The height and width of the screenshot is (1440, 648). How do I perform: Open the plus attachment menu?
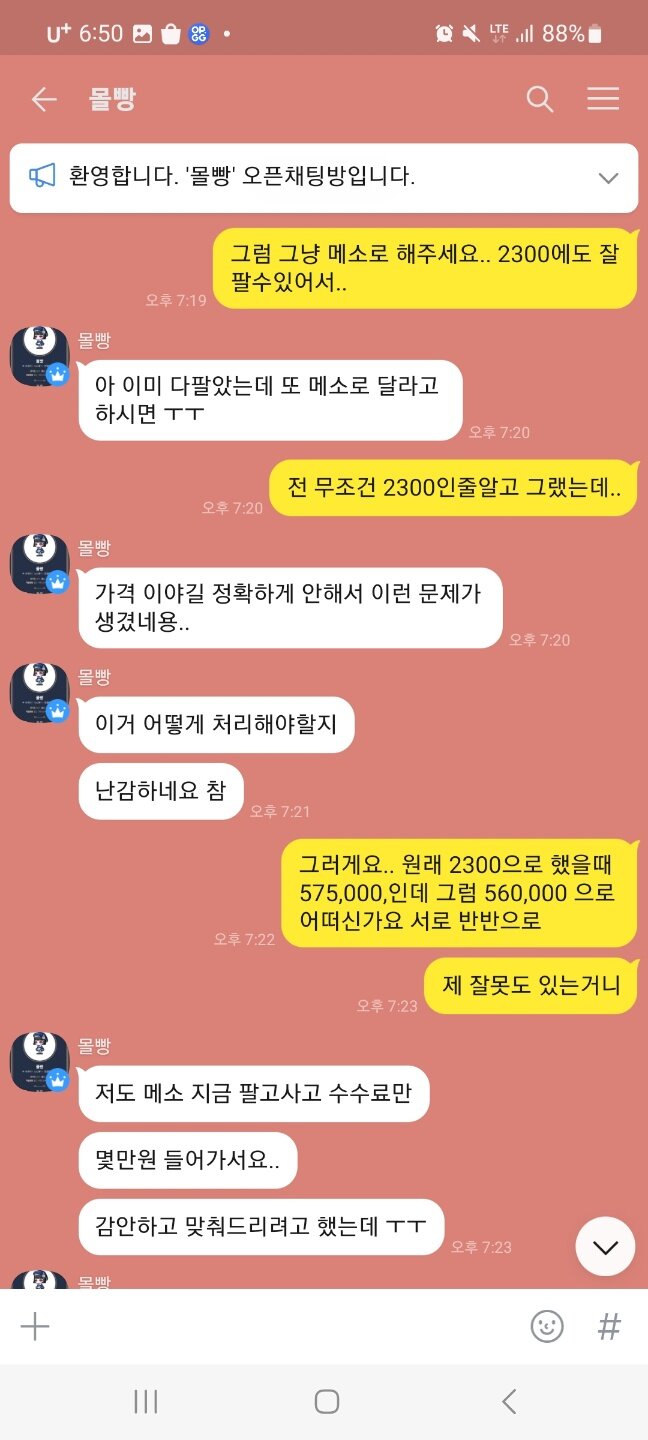[35, 1327]
